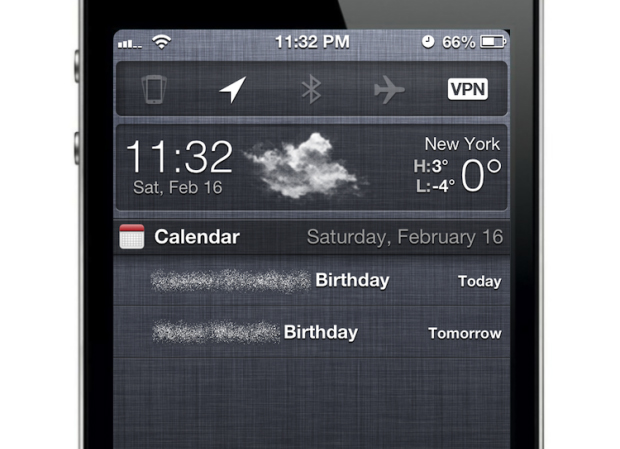Open the Calendar notifications header
This screenshot has width=620, height=449.
[x=311, y=237]
